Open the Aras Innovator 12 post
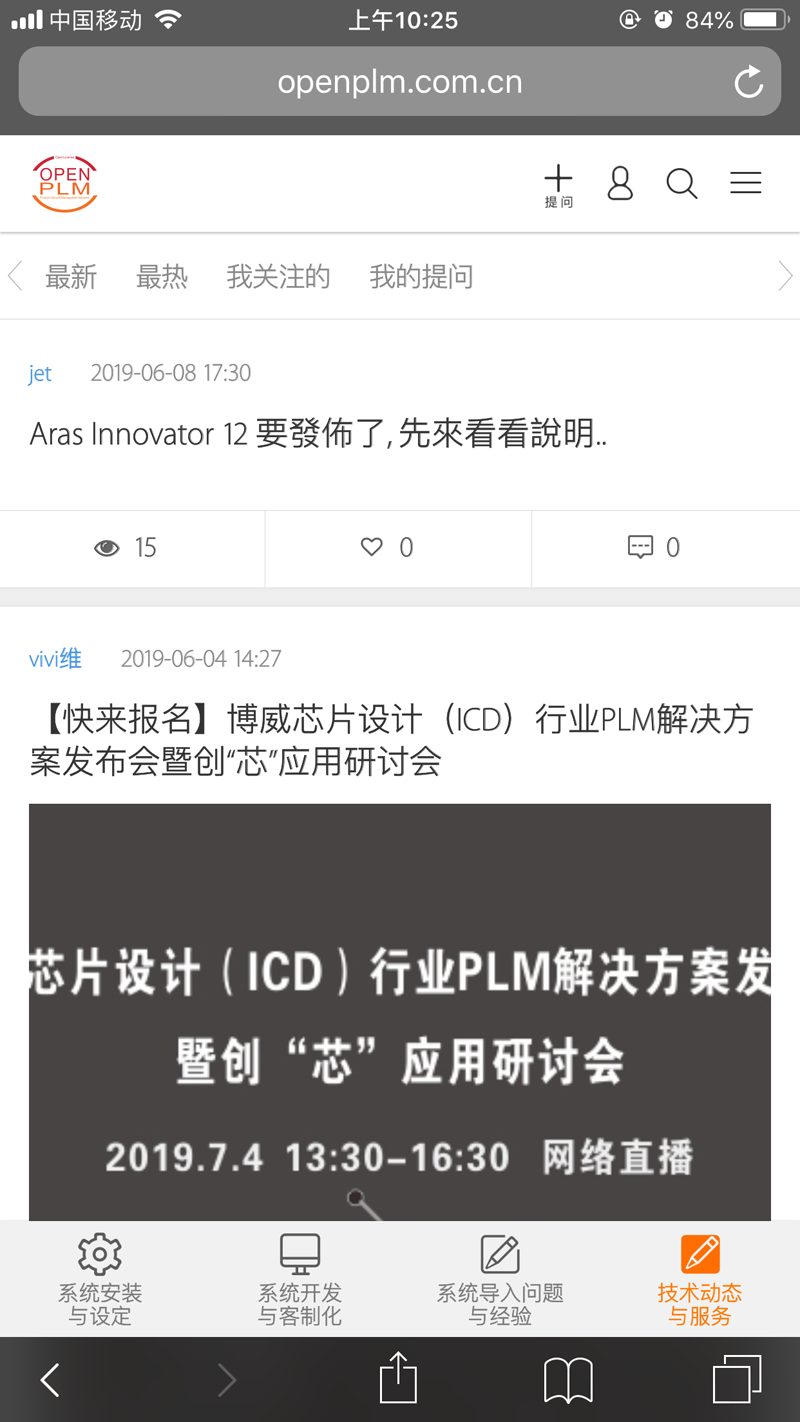The image size is (800, 1422). pyautogui.click(x=318, y=434)
